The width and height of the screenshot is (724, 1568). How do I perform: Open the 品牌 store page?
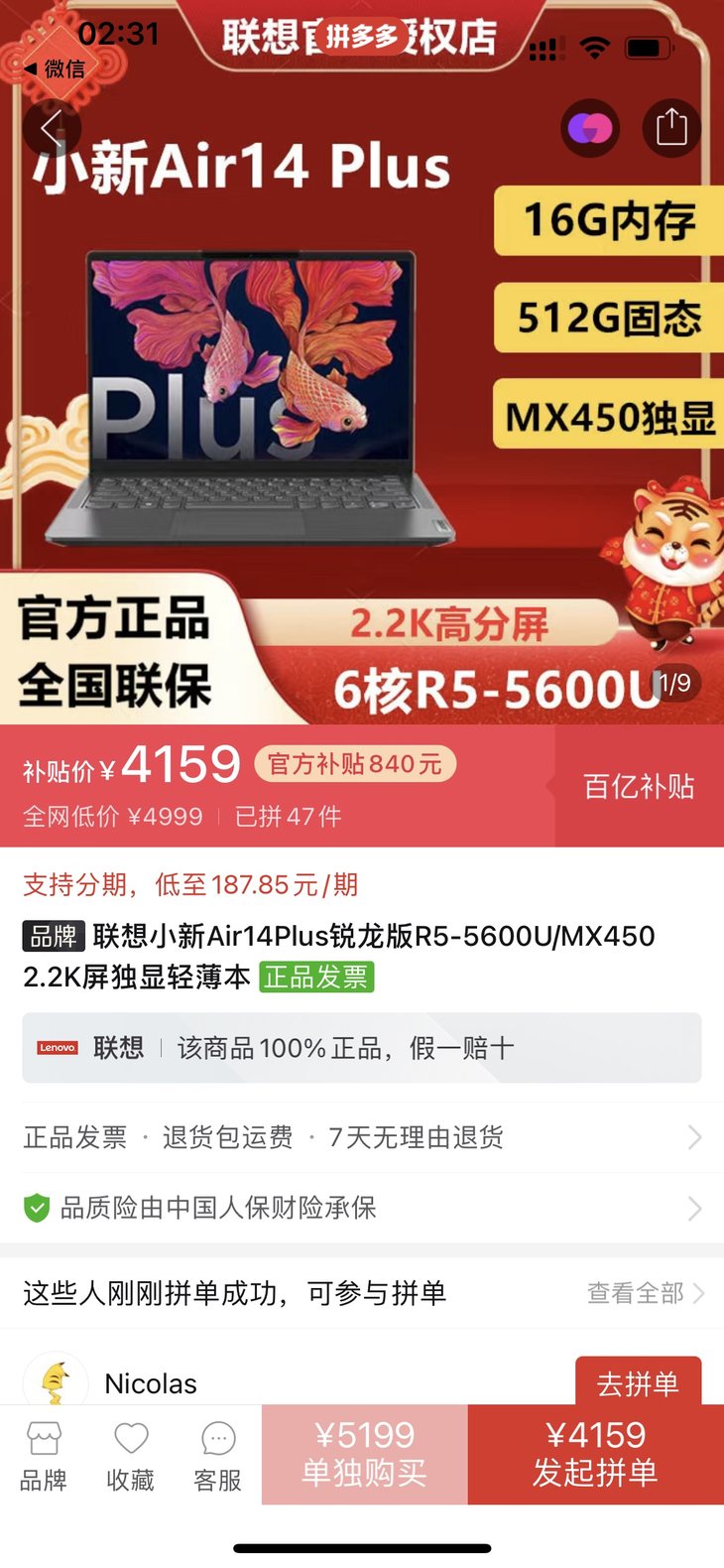coord(44,1456)
